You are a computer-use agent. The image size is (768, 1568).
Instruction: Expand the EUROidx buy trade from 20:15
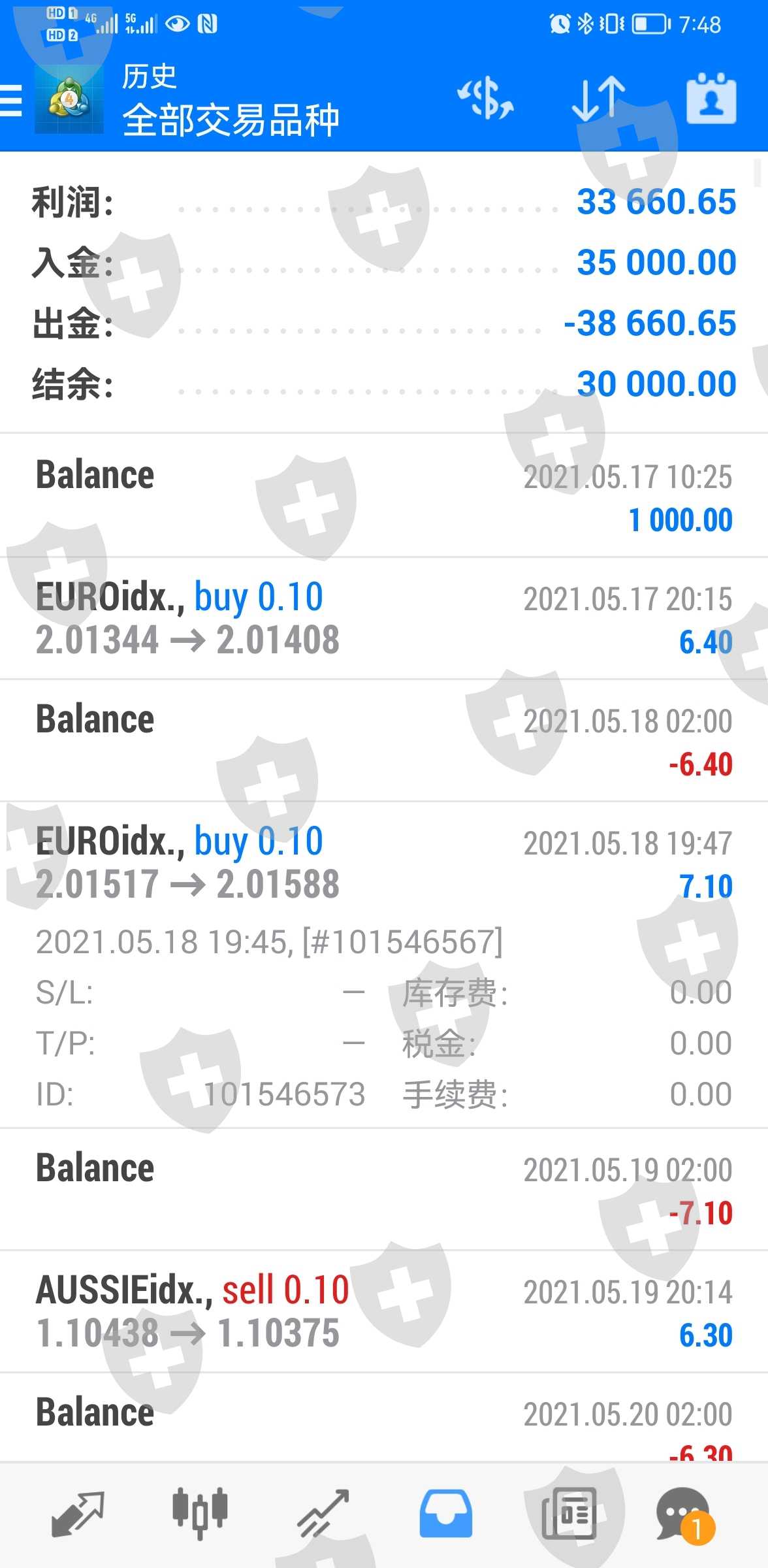384,618
